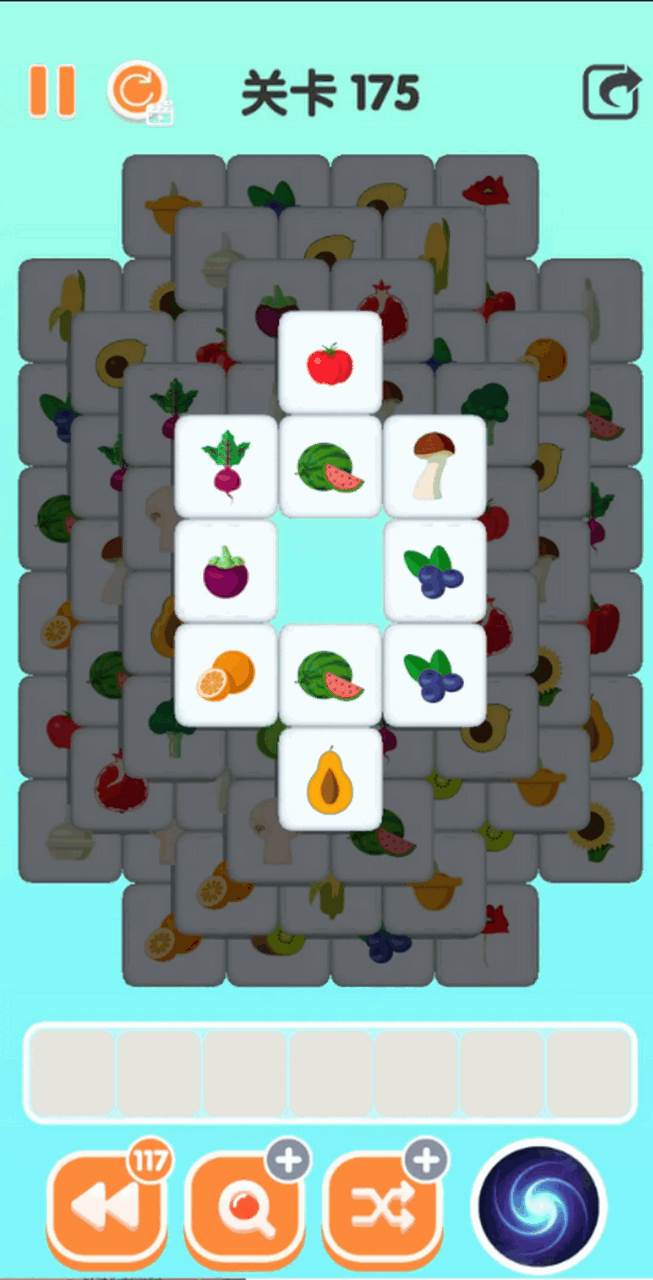Choose the blueberry tile directly under the mushroom
This screenshot has width=653, height=1280.
point(434,571)
